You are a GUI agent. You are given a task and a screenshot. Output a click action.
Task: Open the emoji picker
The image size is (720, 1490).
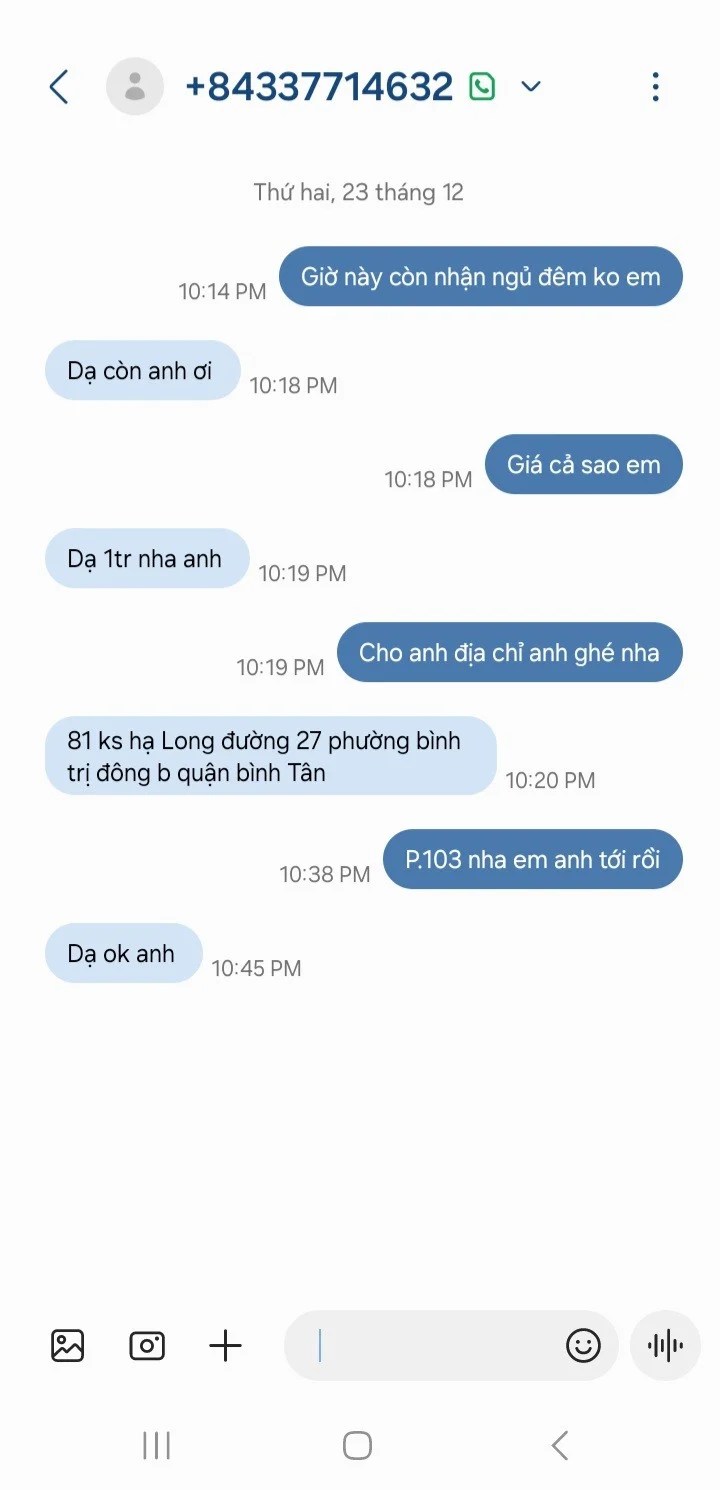tap(583, 1346)
